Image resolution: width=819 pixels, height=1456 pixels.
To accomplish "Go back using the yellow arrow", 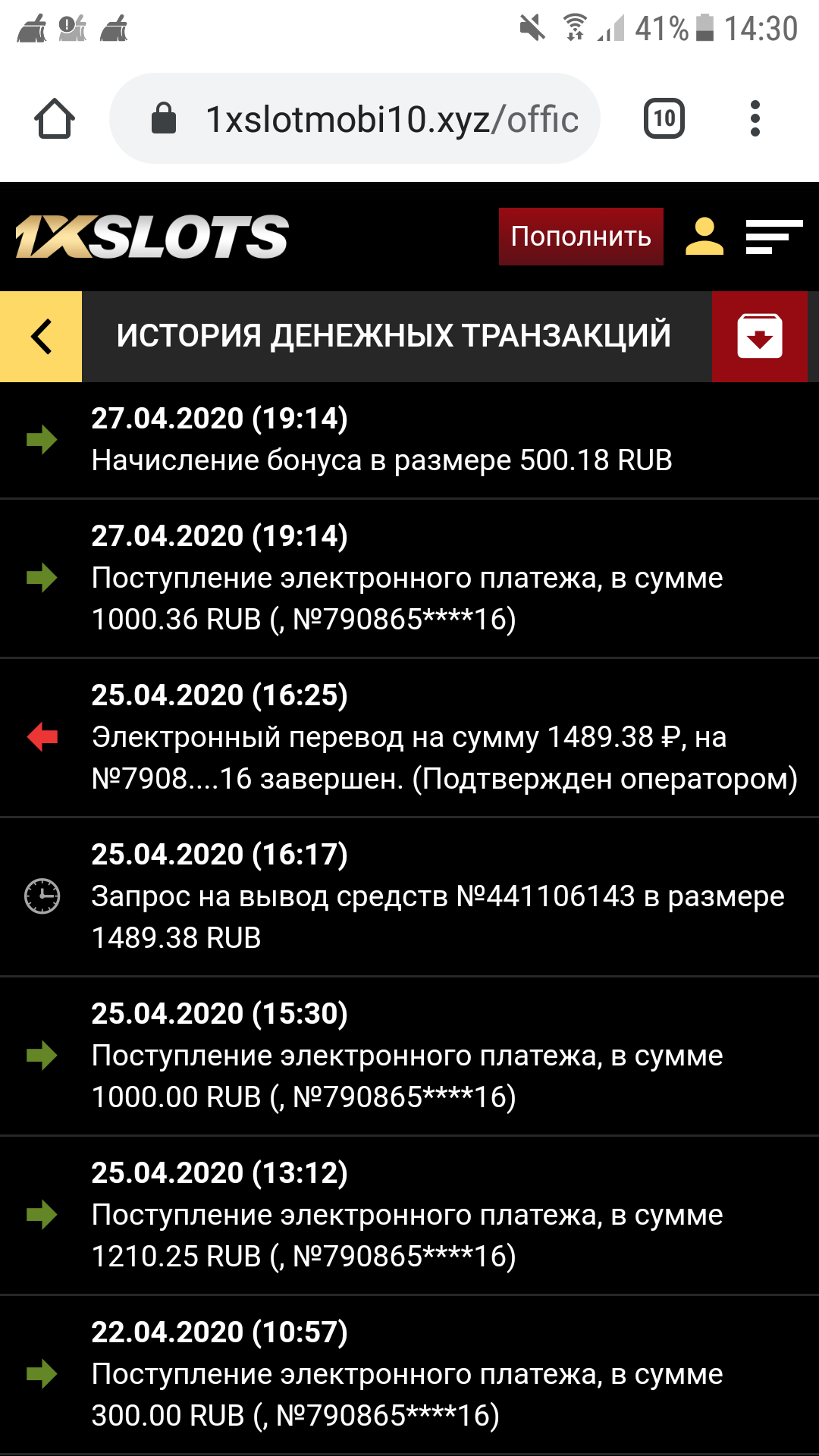I will coord(41,336).
